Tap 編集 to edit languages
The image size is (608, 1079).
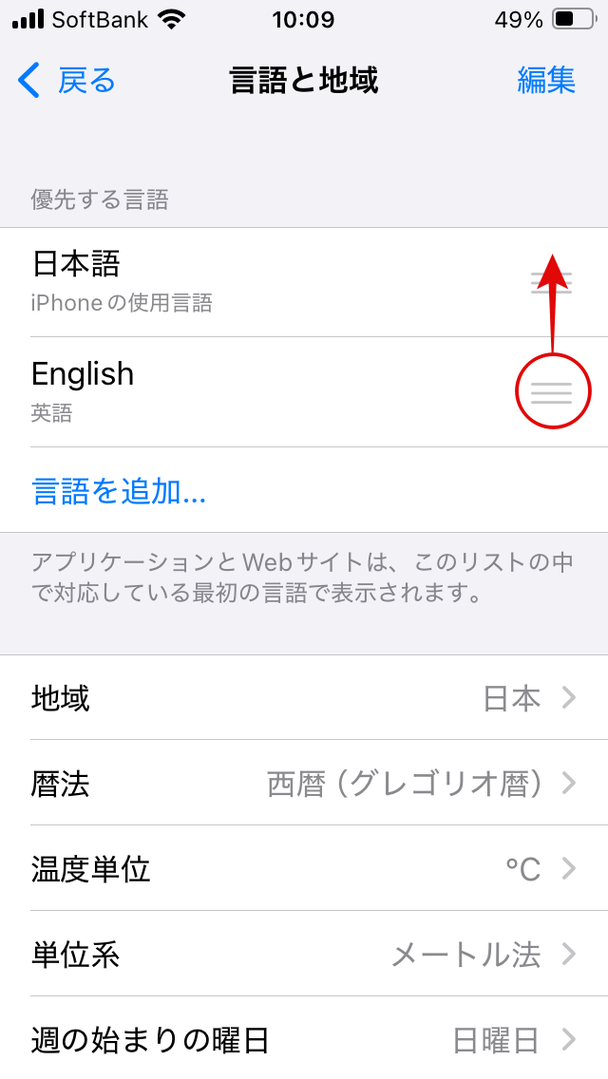546,80
